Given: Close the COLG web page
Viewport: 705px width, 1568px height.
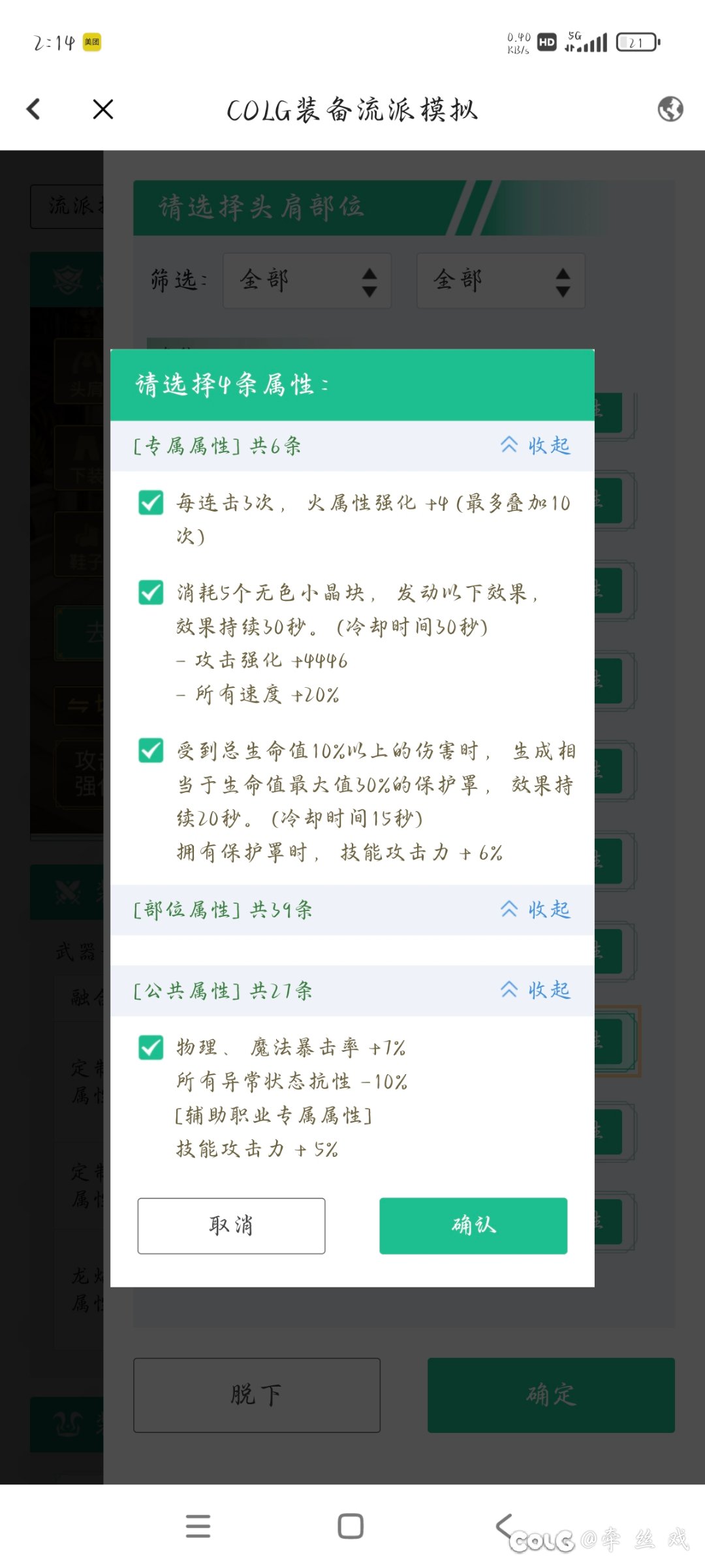Looking at the screenshot, I should [103, 109].
